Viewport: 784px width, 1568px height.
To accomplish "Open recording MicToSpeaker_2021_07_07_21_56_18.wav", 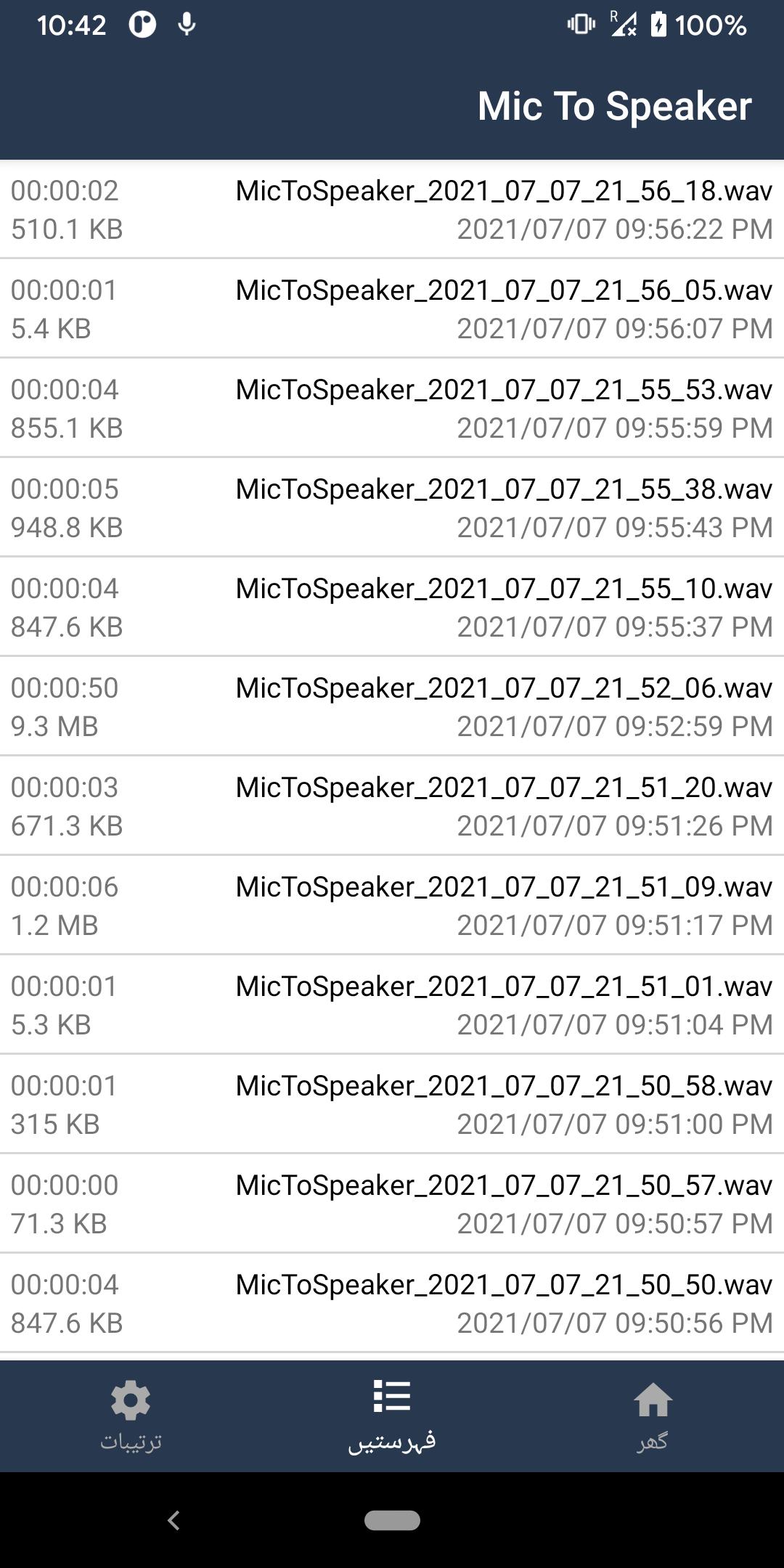I will 392,209.
